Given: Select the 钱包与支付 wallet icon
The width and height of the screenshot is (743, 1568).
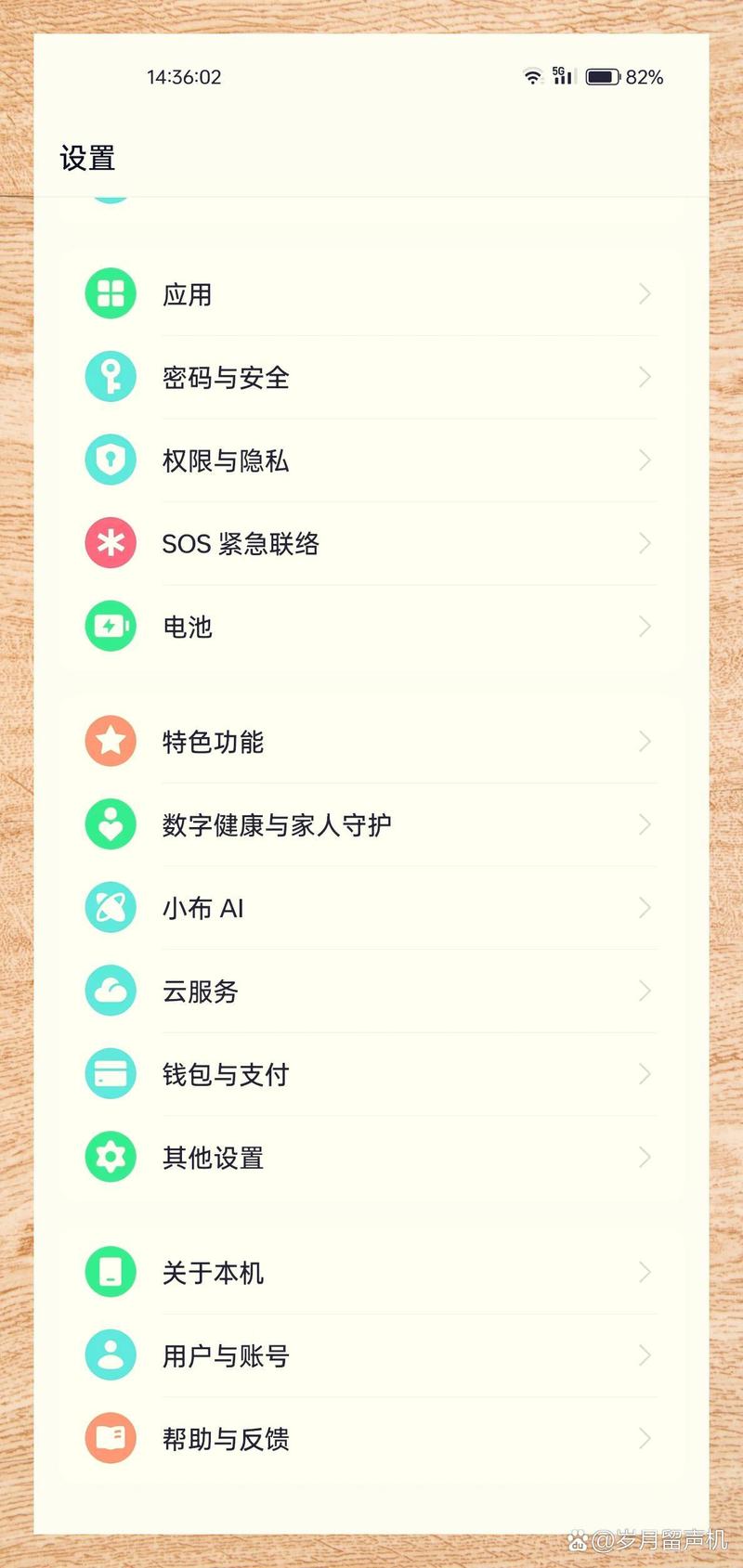Looking at the screenshot, I should pyautogui.click(x=111, y=1074).
